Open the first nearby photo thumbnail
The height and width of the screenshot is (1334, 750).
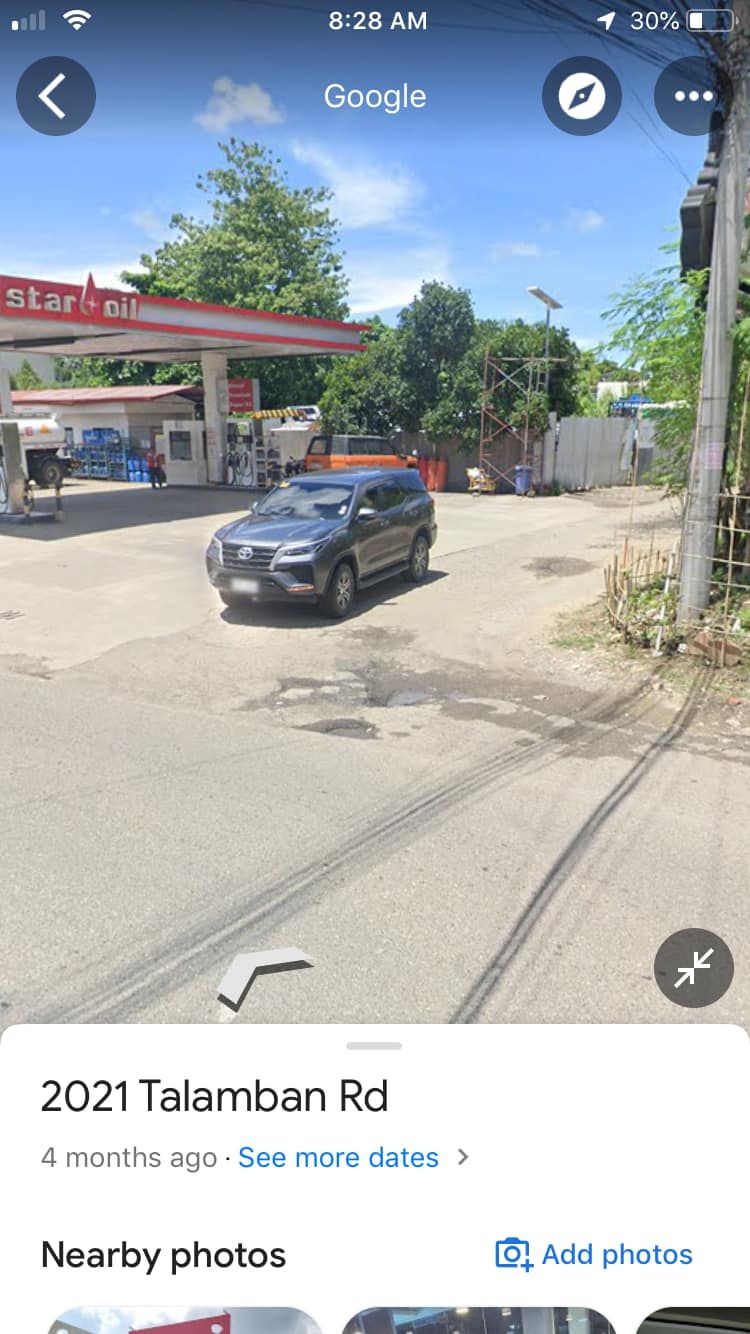(185, 1320)
